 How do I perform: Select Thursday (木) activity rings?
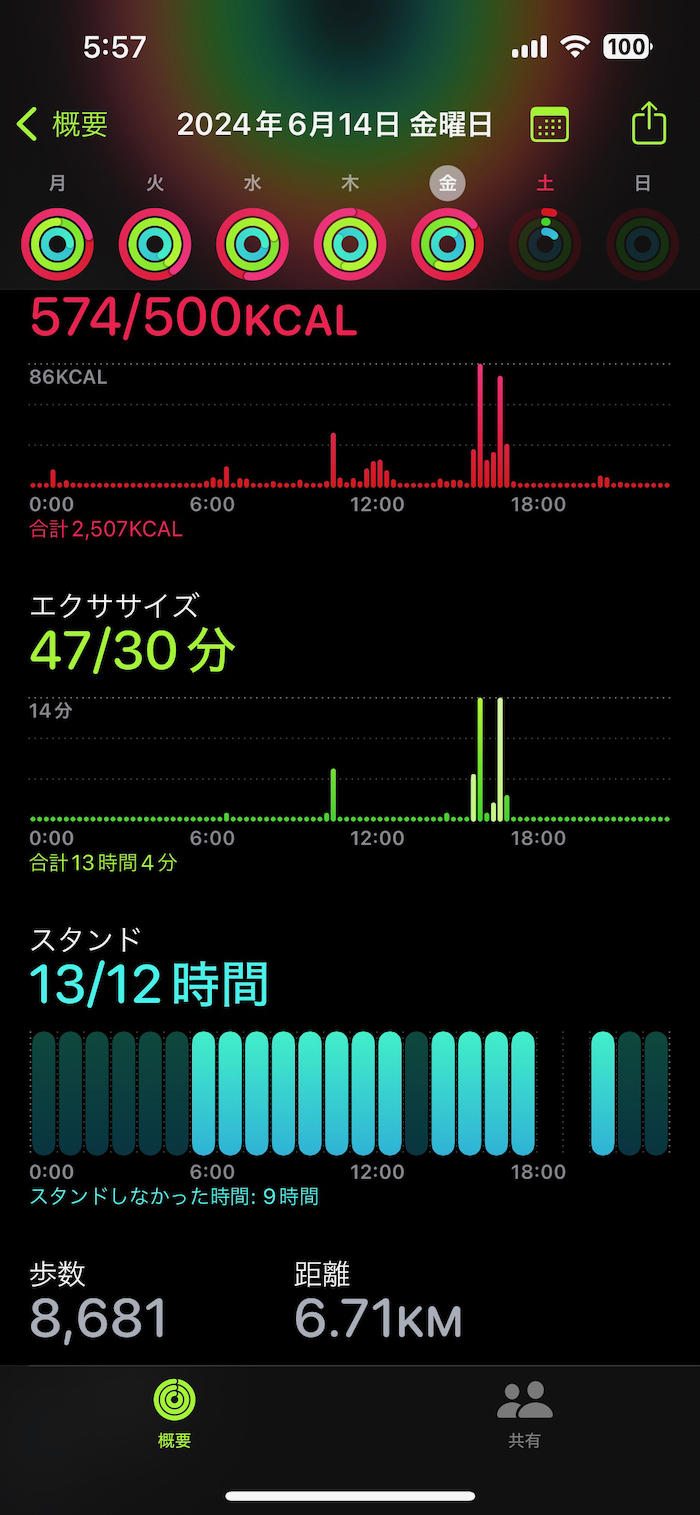click(x=350, y=243)
